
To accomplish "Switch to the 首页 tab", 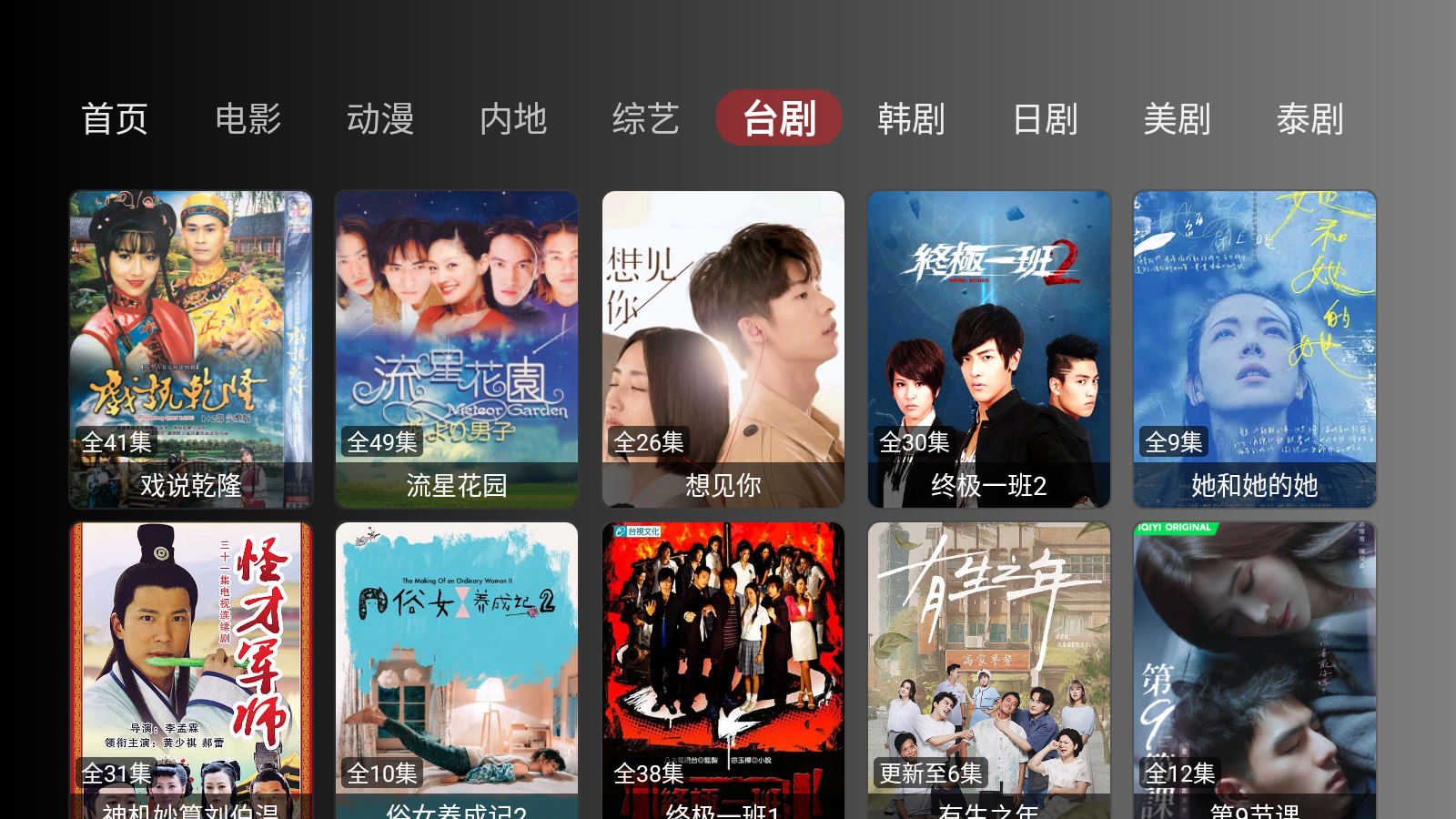I will click(115, 118).
